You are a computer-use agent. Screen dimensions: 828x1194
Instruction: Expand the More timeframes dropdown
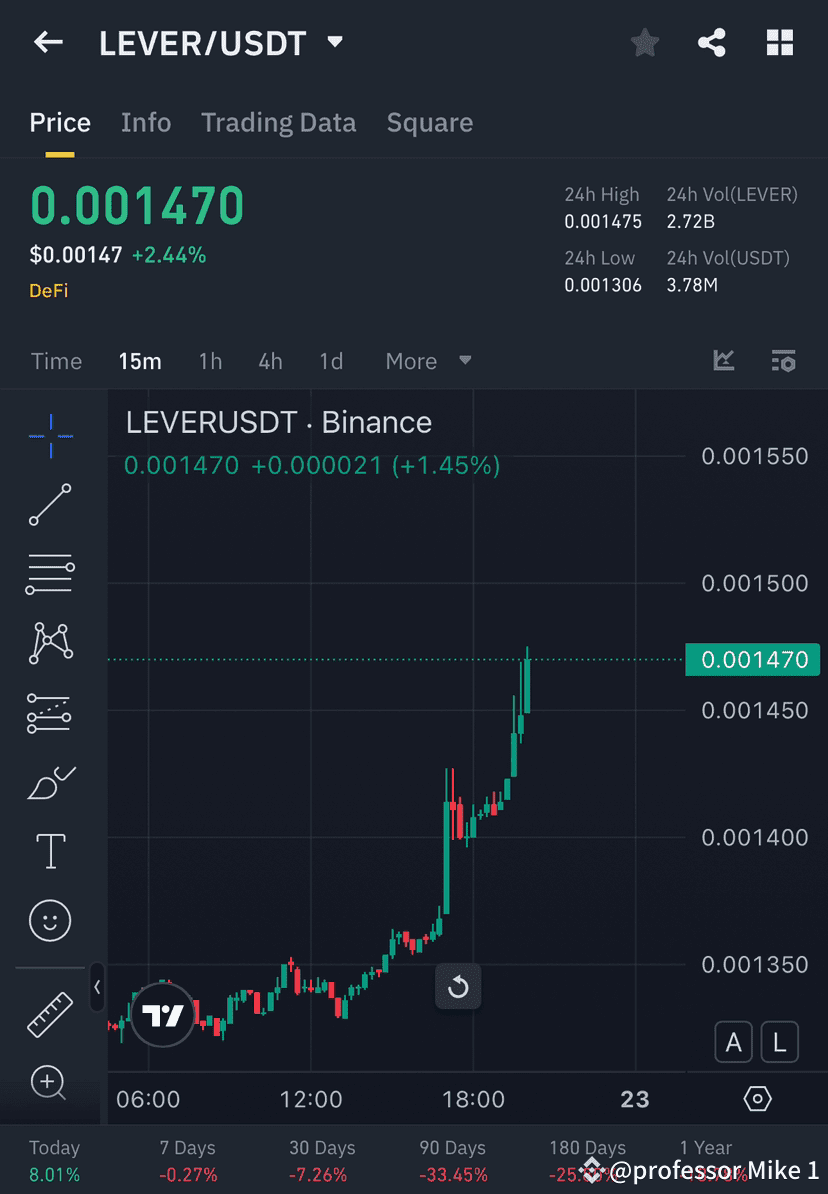coord(428,361)
